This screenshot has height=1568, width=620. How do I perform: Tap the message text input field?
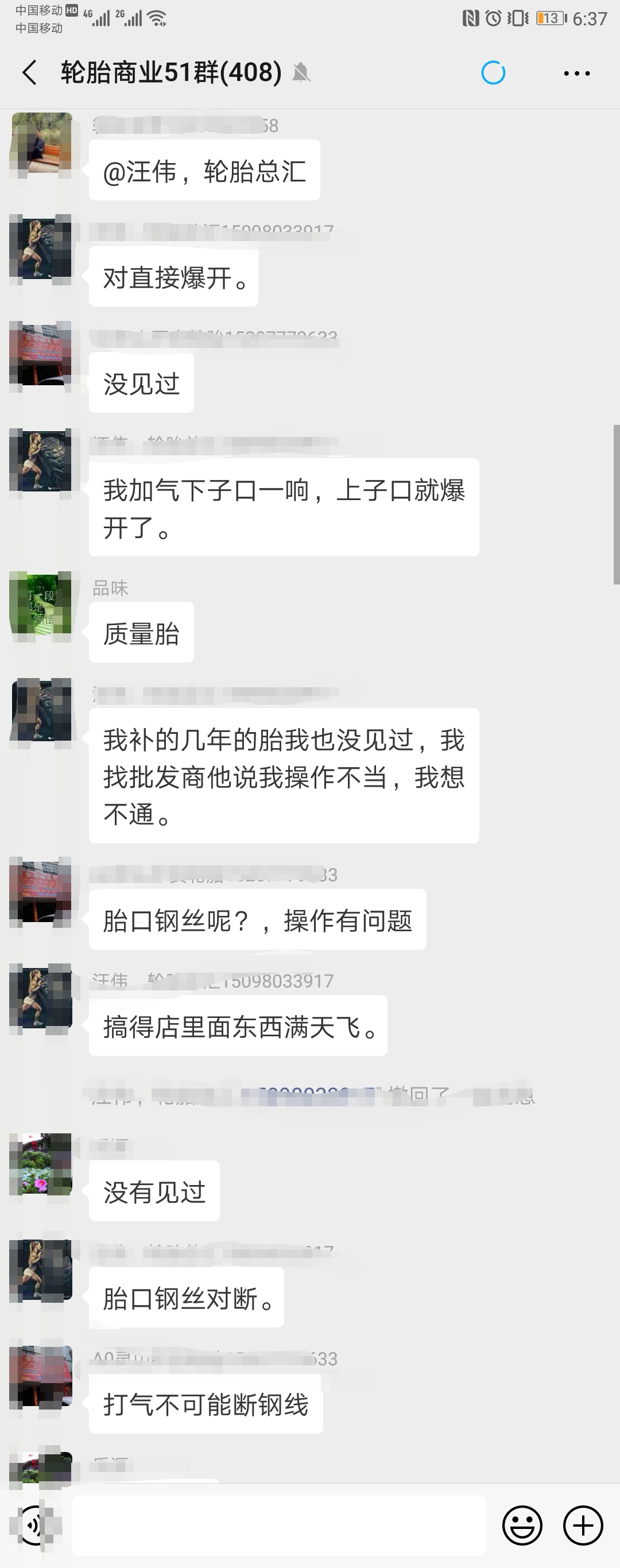point(278,1525)
